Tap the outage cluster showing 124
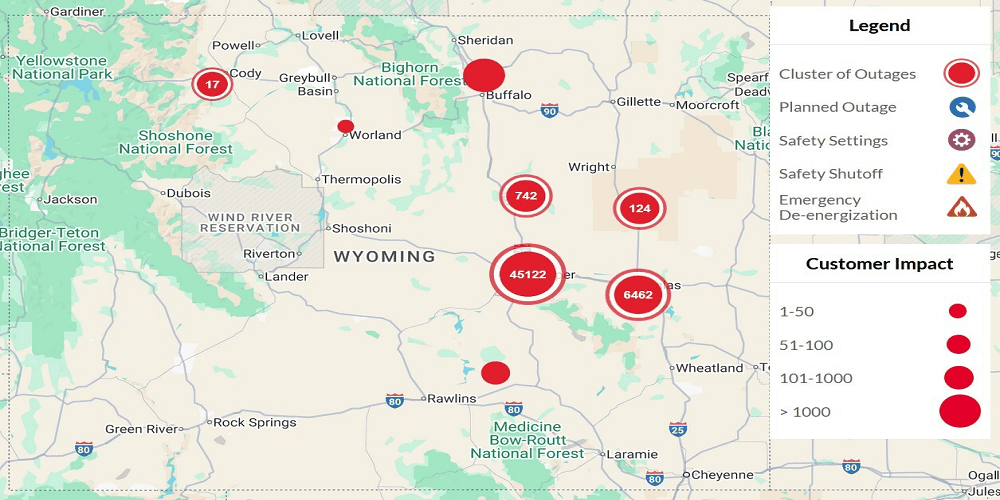Image resolution: width=1000 pixels, height=500 pixels. [x=639, y=209]
